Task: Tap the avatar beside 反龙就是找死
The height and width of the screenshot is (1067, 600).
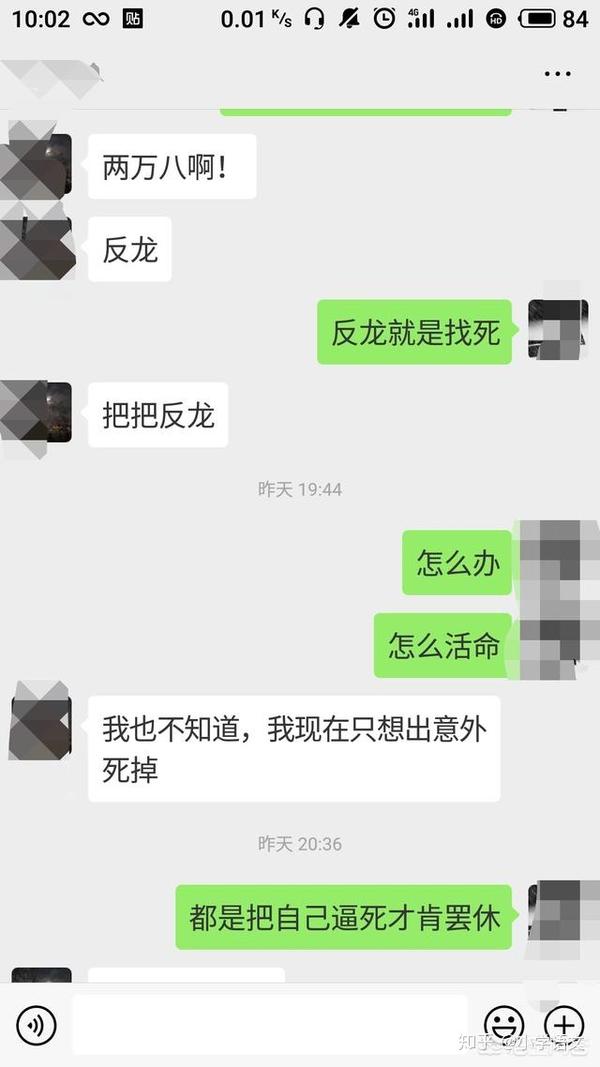Action: [557, 329]
